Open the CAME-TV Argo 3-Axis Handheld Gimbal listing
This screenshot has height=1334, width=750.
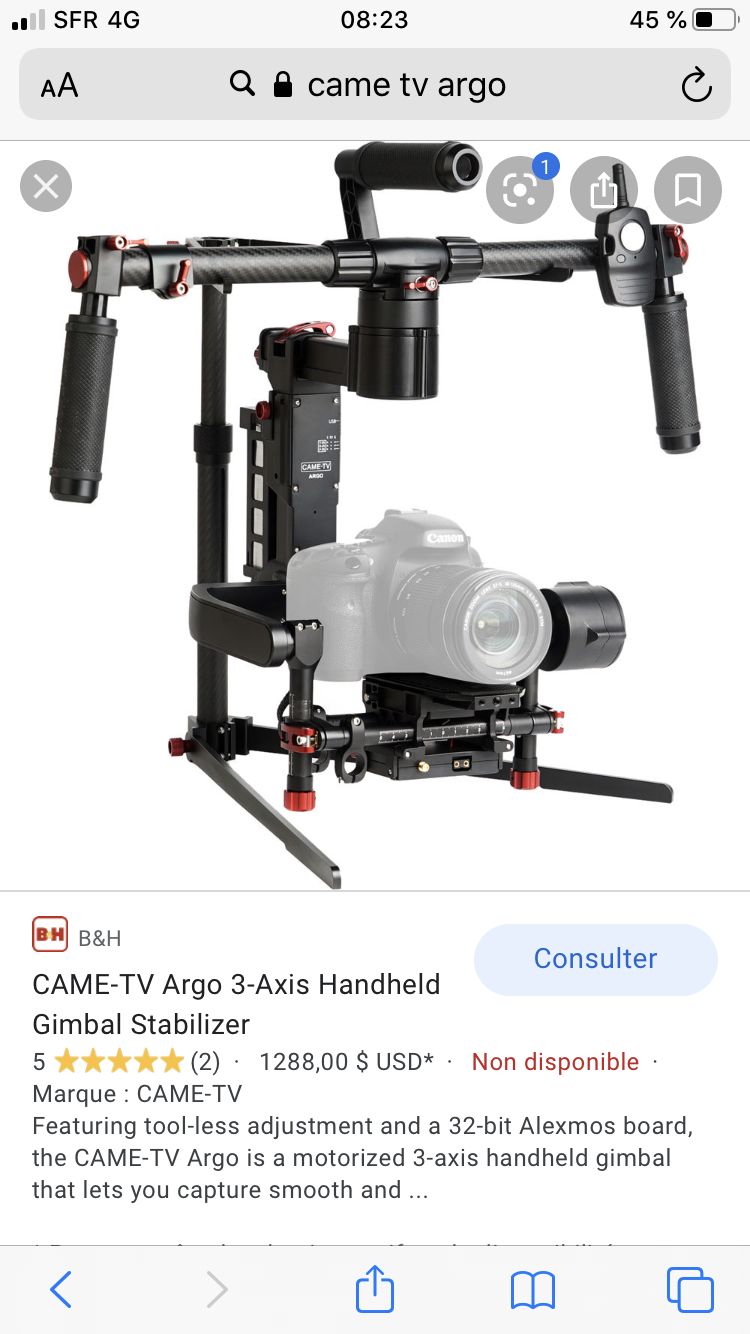237,1004
